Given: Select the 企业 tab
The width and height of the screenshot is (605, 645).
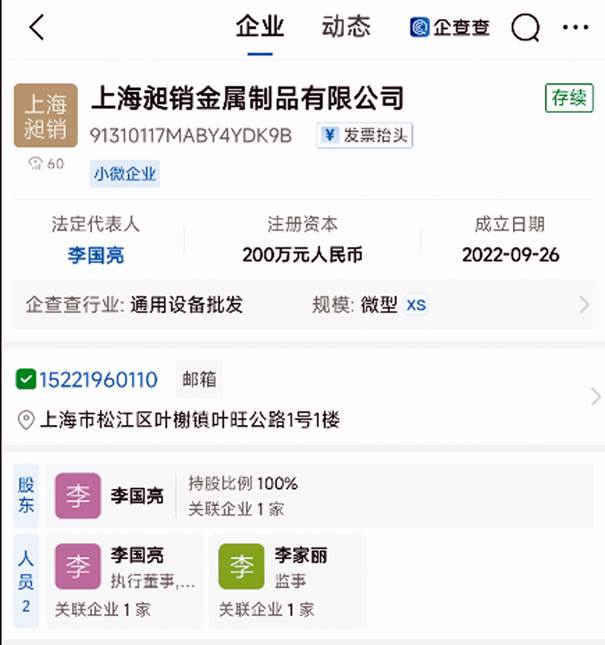Looking at the screenshot, I should coord(260,27).
